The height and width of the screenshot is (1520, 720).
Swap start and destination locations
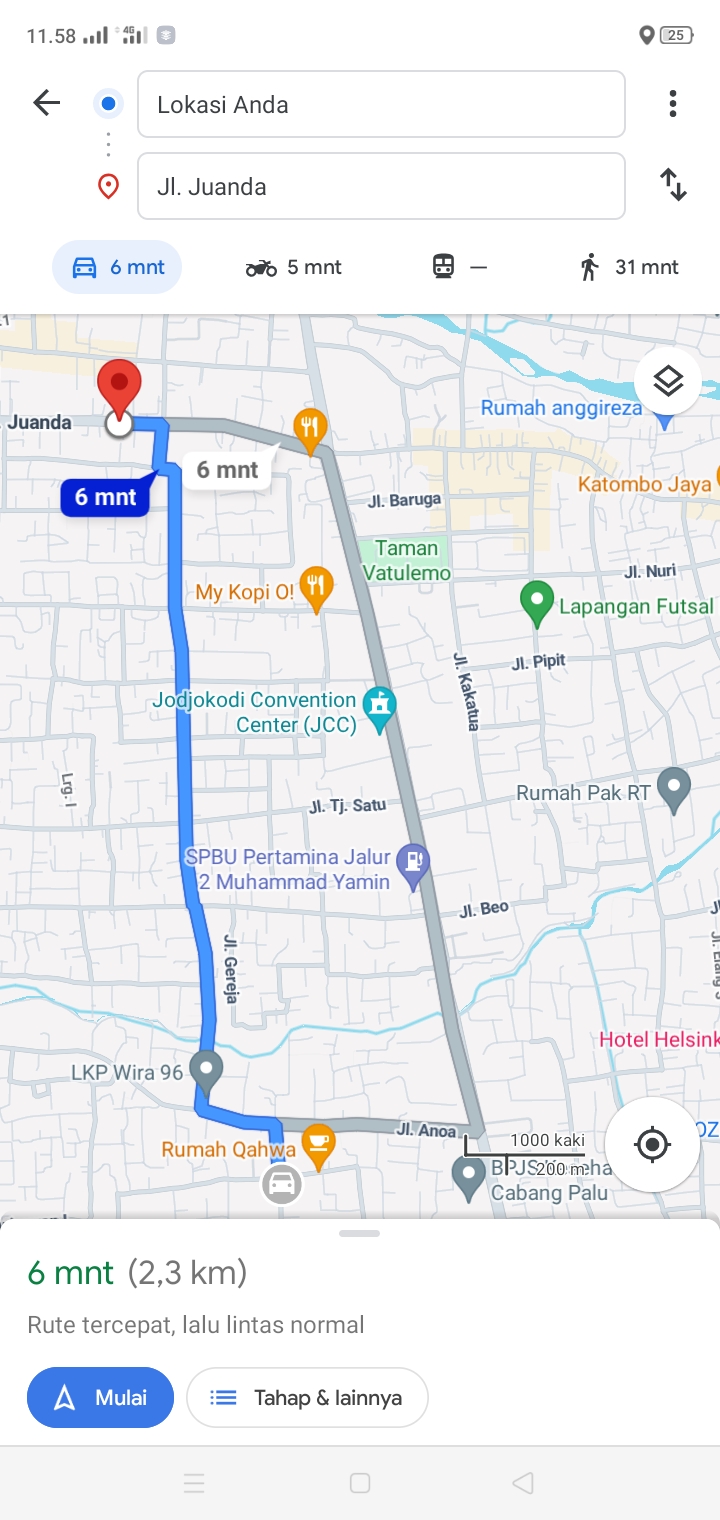coord(673,185)
